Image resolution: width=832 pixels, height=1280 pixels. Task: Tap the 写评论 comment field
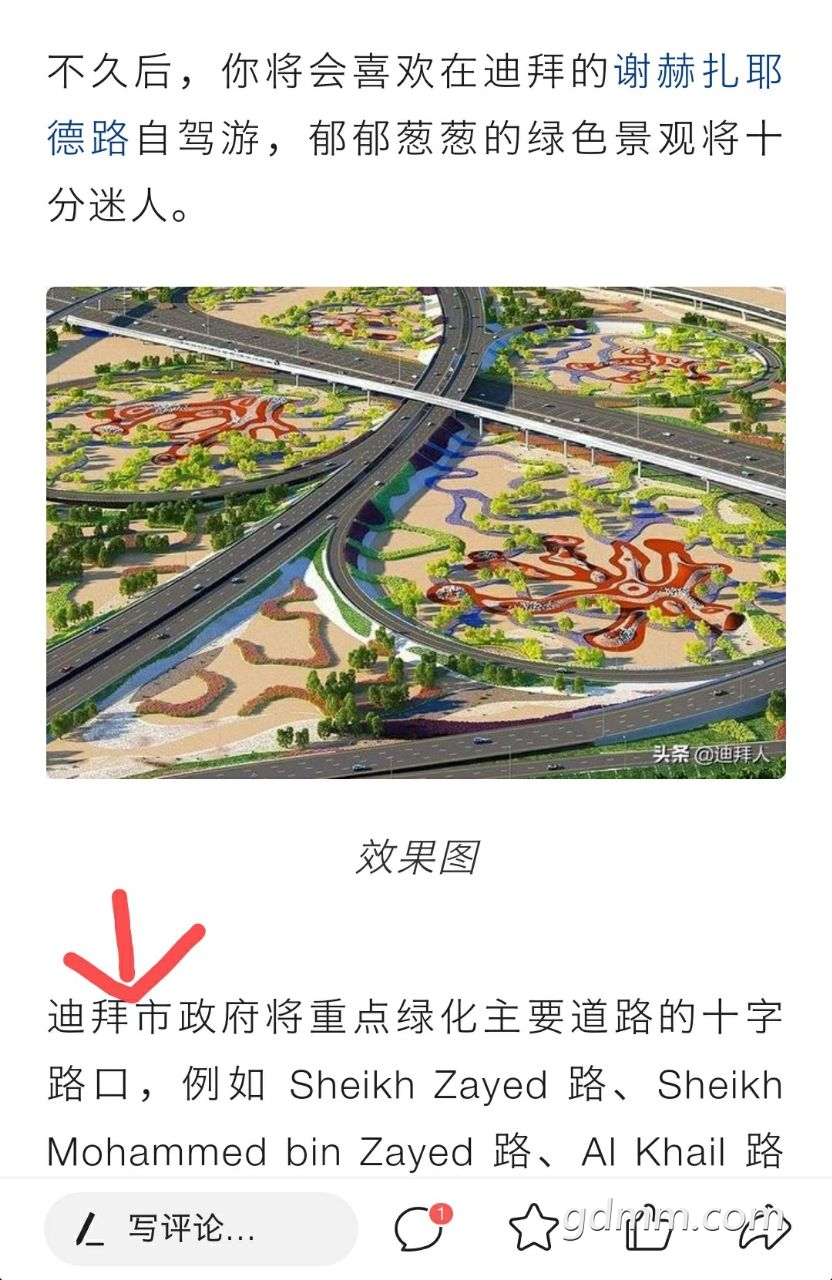click(201, 1229)
